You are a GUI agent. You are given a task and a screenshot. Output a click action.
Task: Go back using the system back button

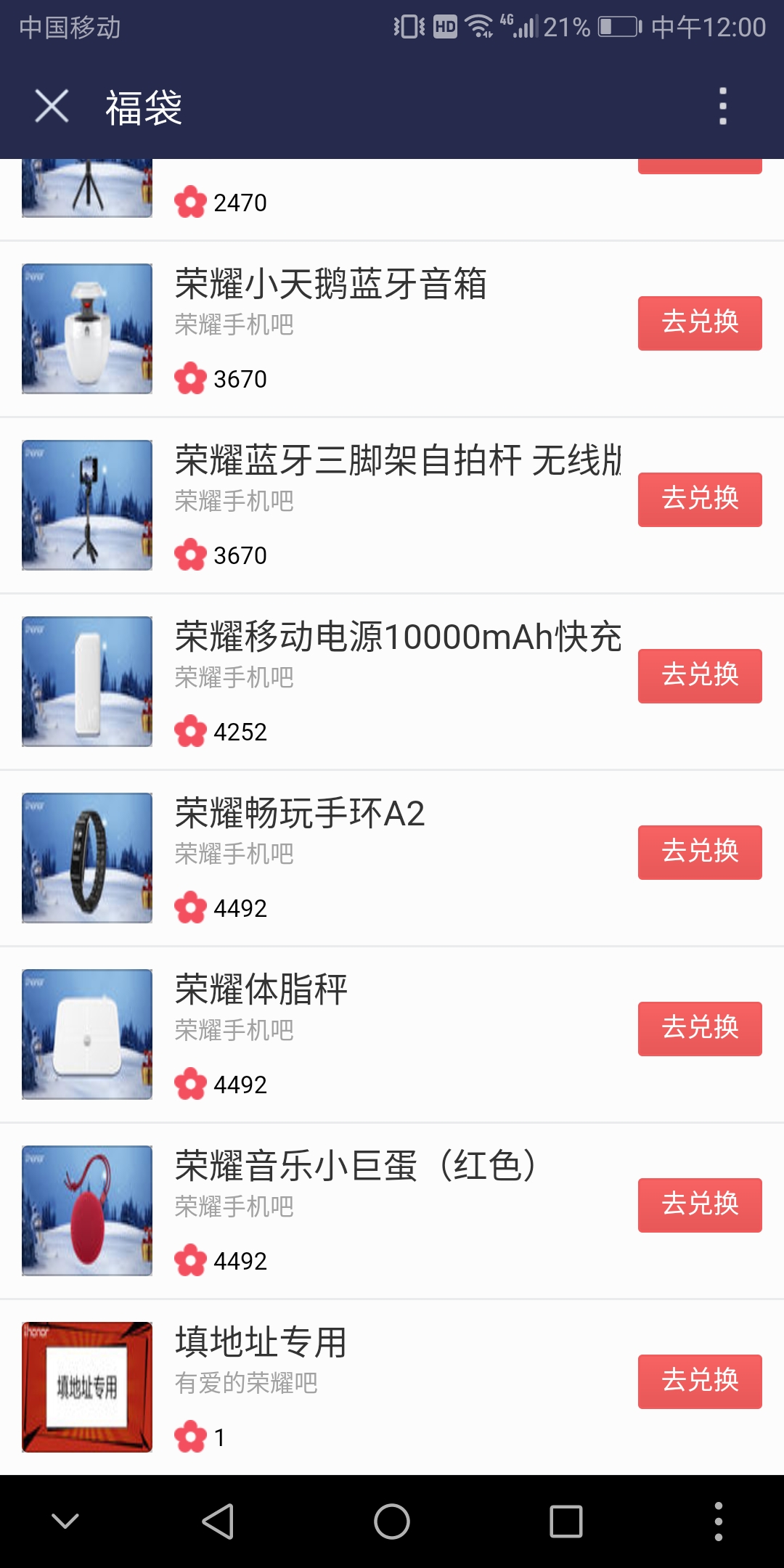[x=218, y=1522]
